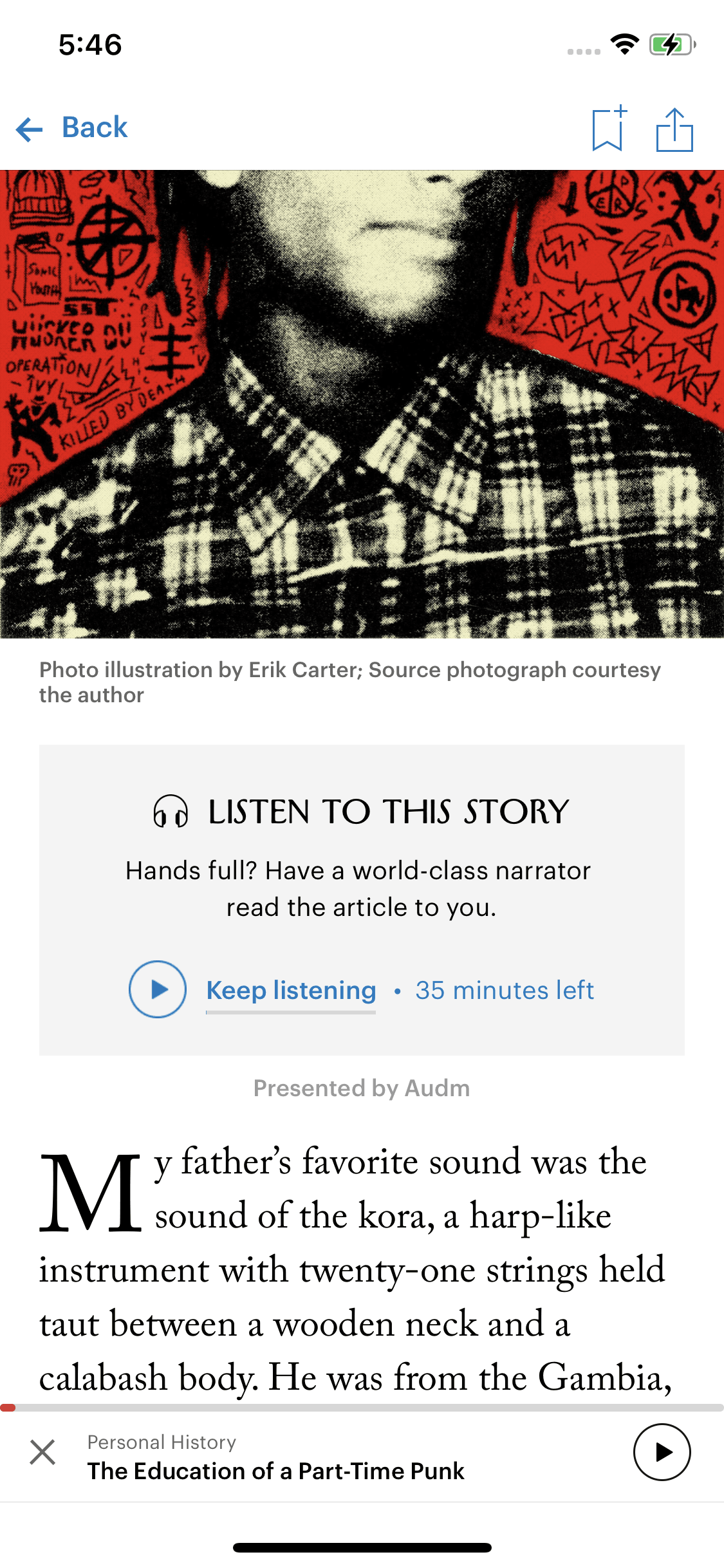This screenshot has height=1568, width=724.
Task: Tap the Keep listening link
Action: (291, 991)
